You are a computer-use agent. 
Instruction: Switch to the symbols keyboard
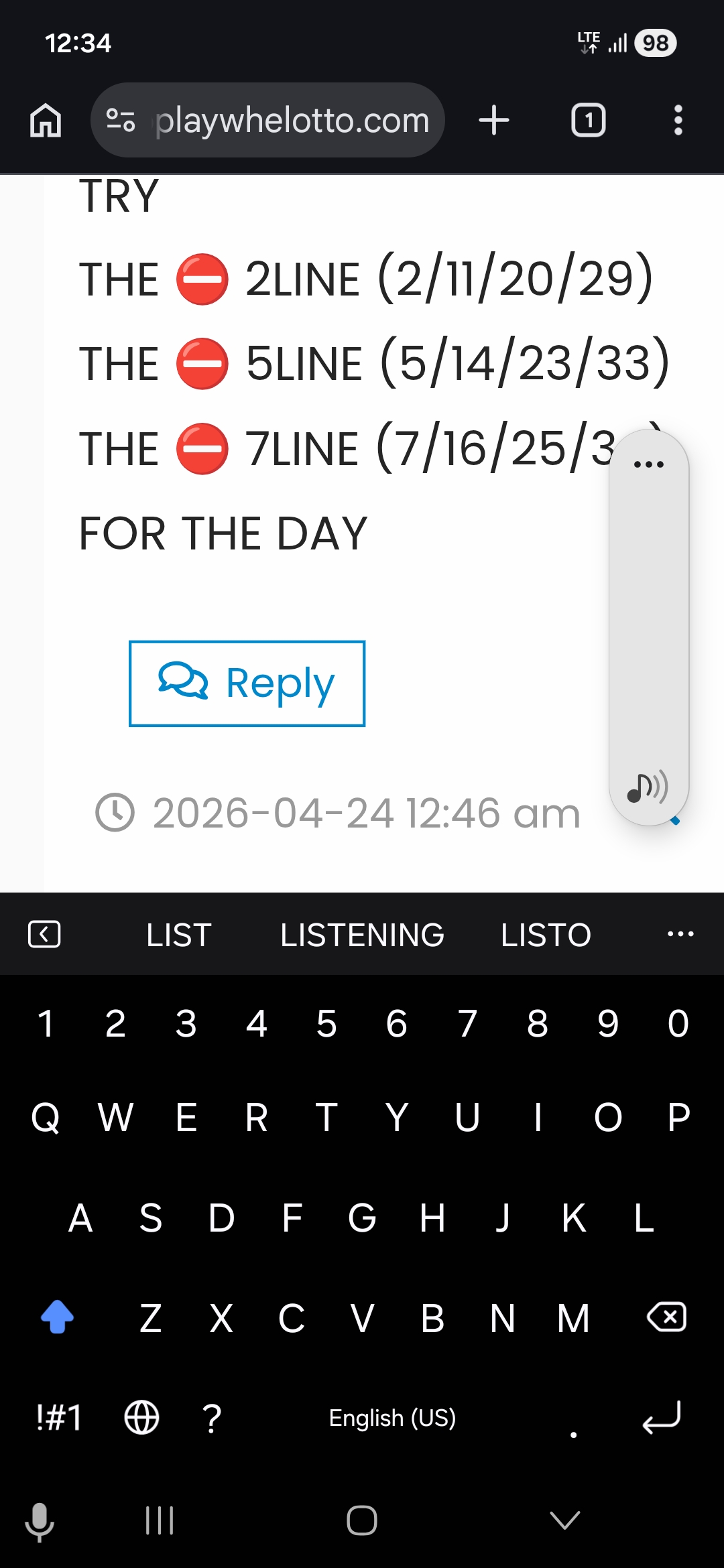click(x=58, y=1418)
